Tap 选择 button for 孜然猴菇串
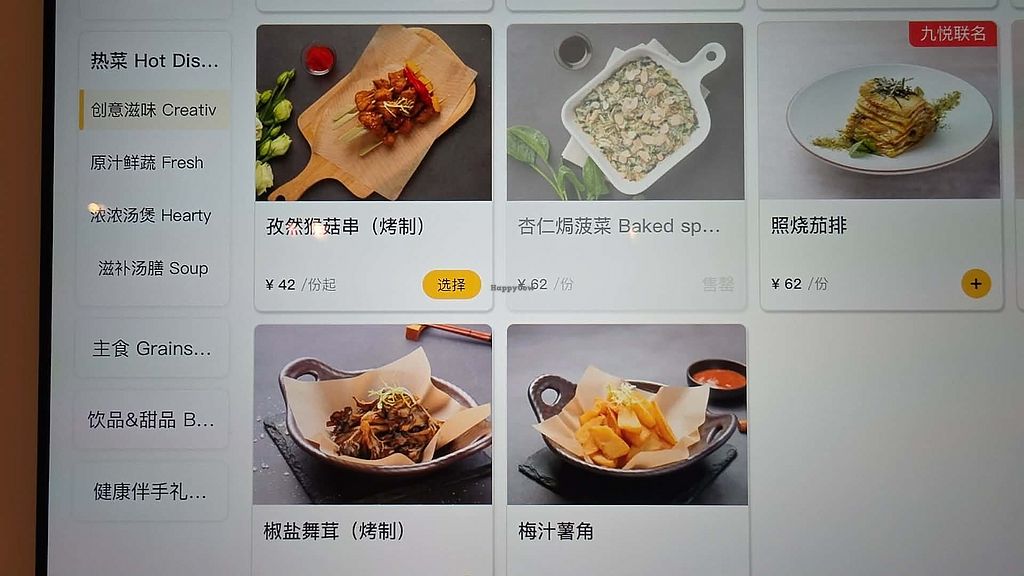Screen dimensions: 1024x576 coord(451,284)
